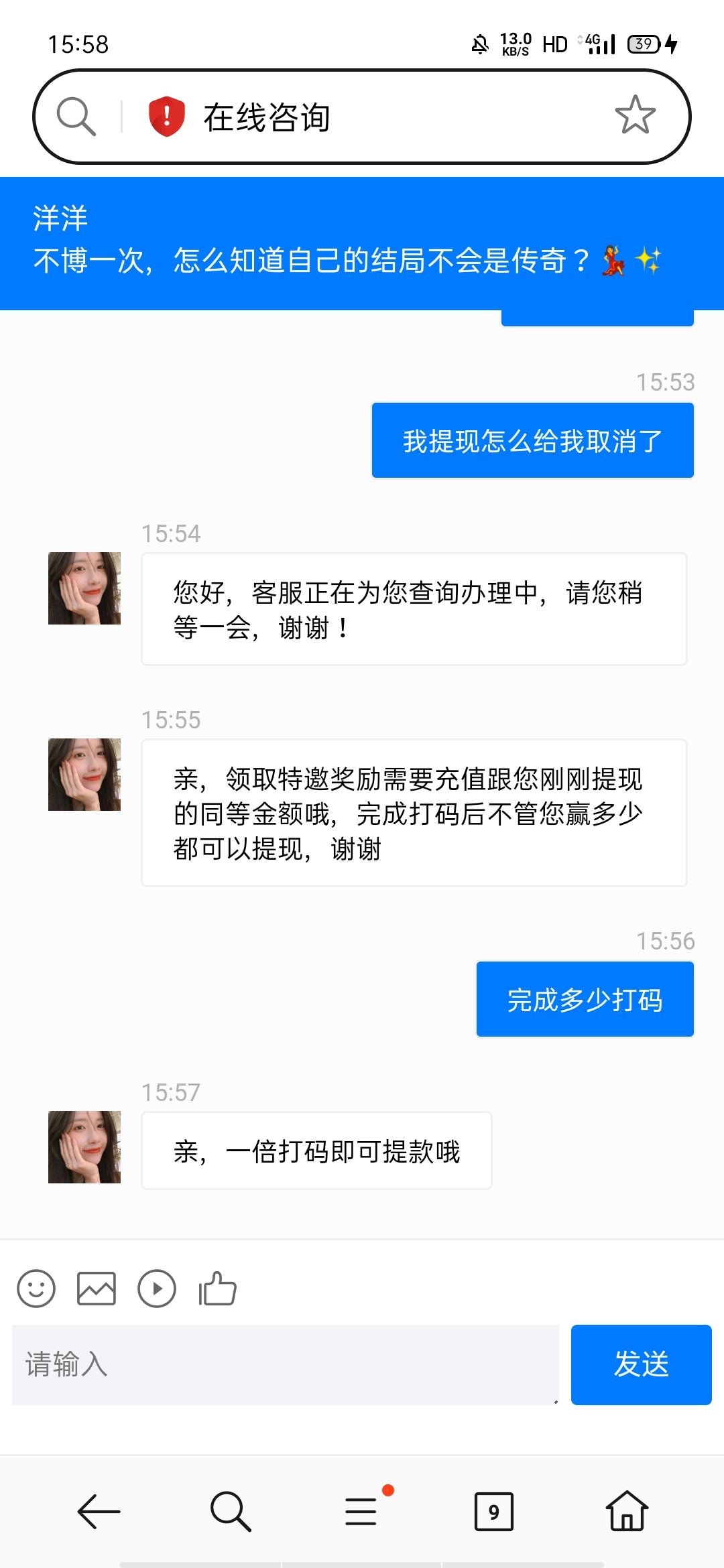Tap the thumbs-up like icon
The image size is (724, 1568).
point(217,1287)
